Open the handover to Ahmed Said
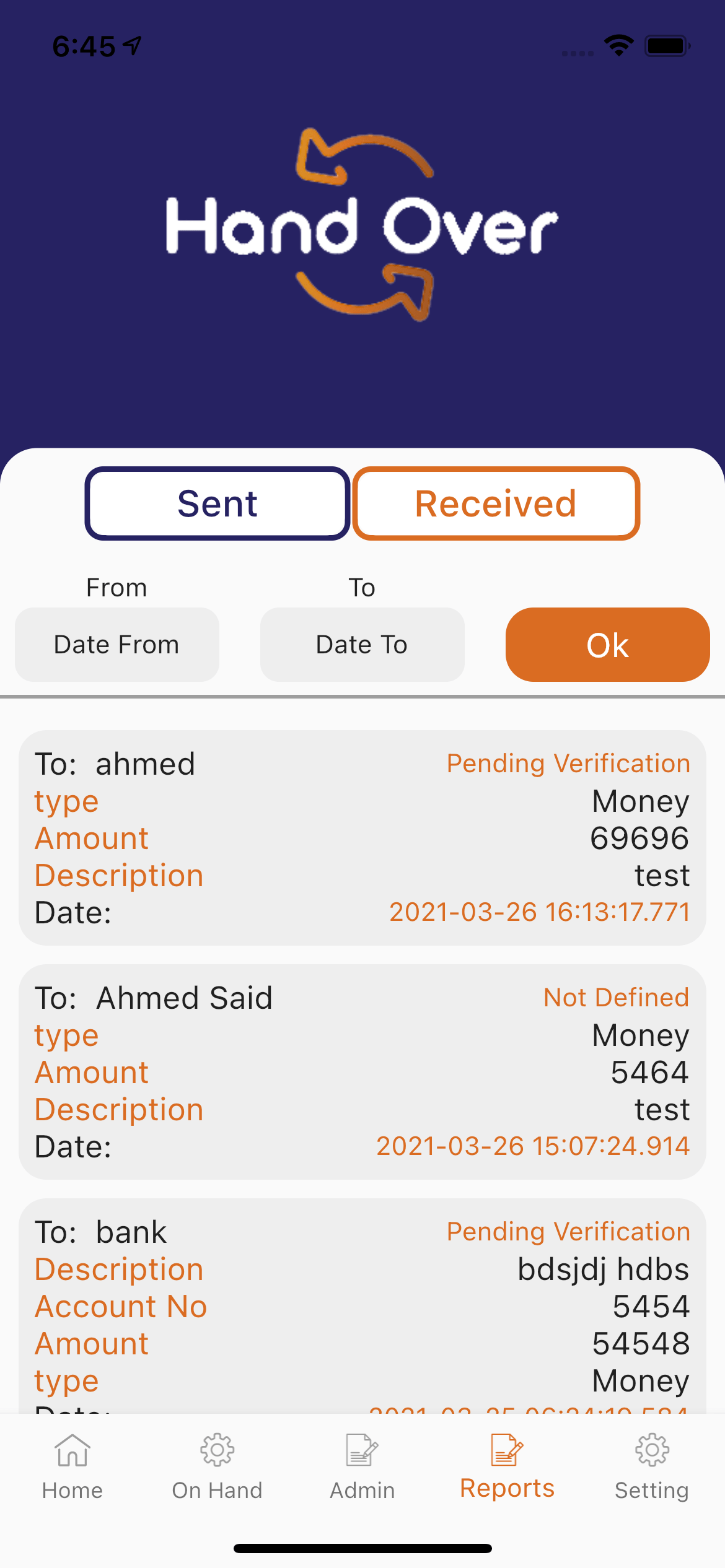 (x=362, y=1072)
